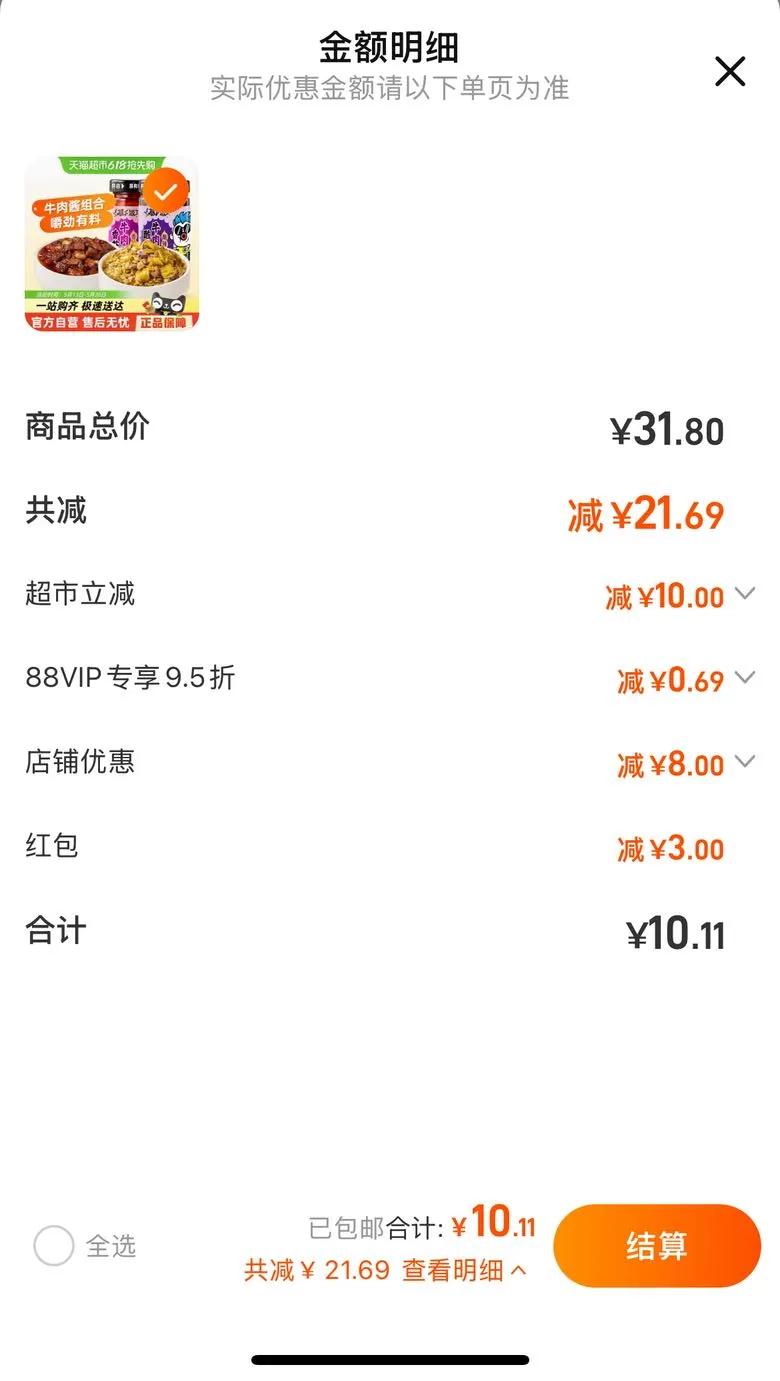Close the 金额明细 panel

pos(730,71)
